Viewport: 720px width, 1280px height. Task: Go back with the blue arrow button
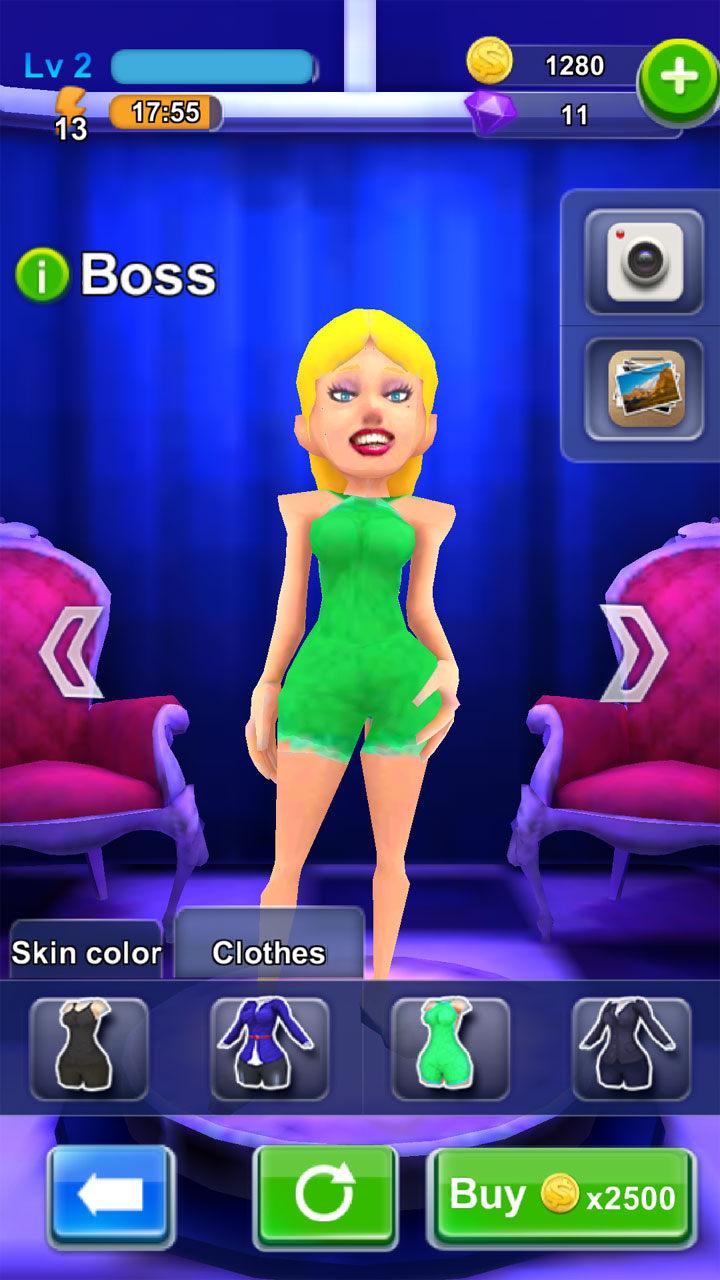point(111,1197)
